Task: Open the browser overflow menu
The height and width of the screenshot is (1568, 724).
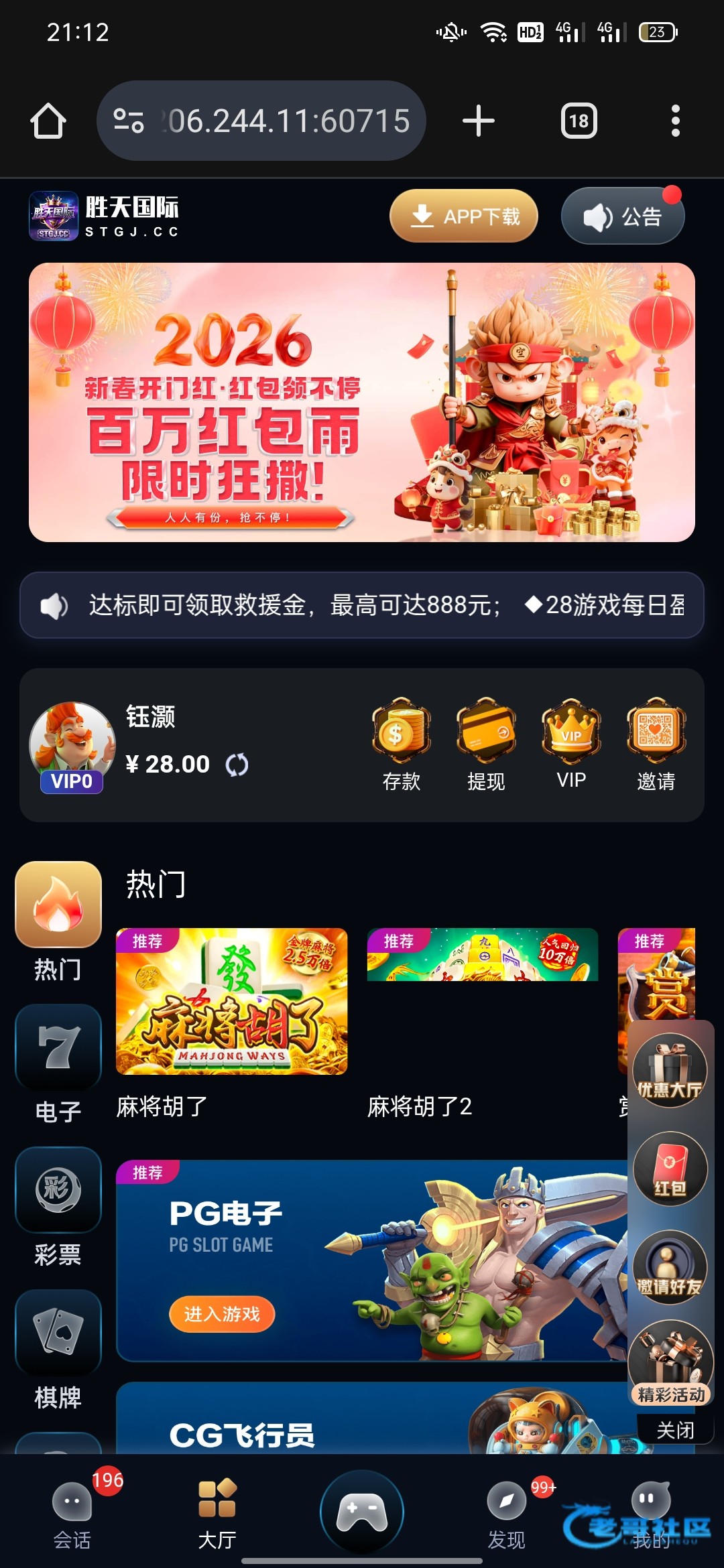Action: (675, 121)
